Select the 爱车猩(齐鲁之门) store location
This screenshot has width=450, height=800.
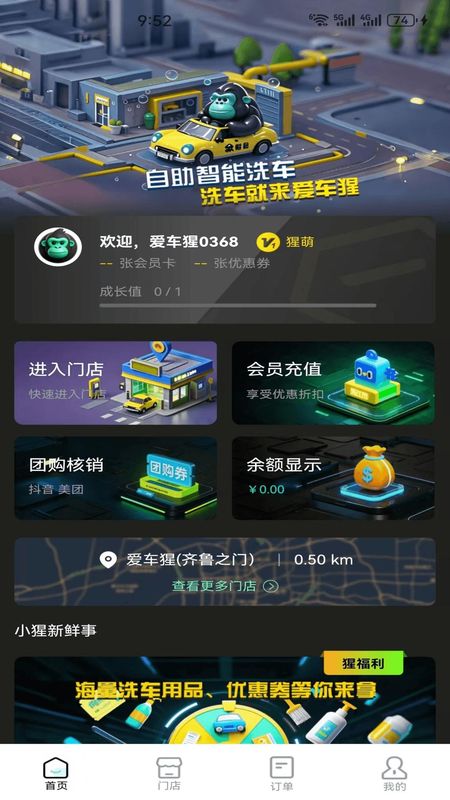click(x=190, y=560)
